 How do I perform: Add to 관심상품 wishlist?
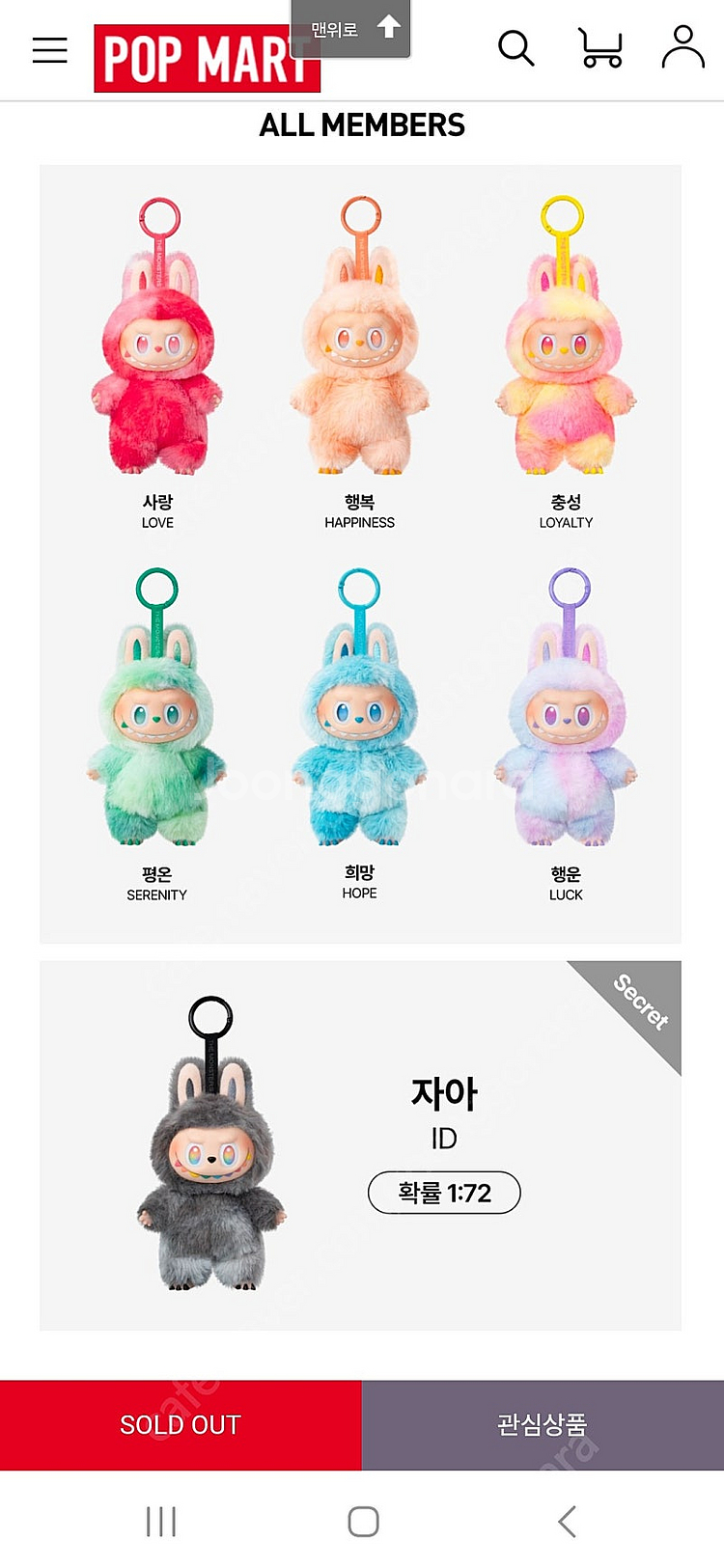[543, 1424]
